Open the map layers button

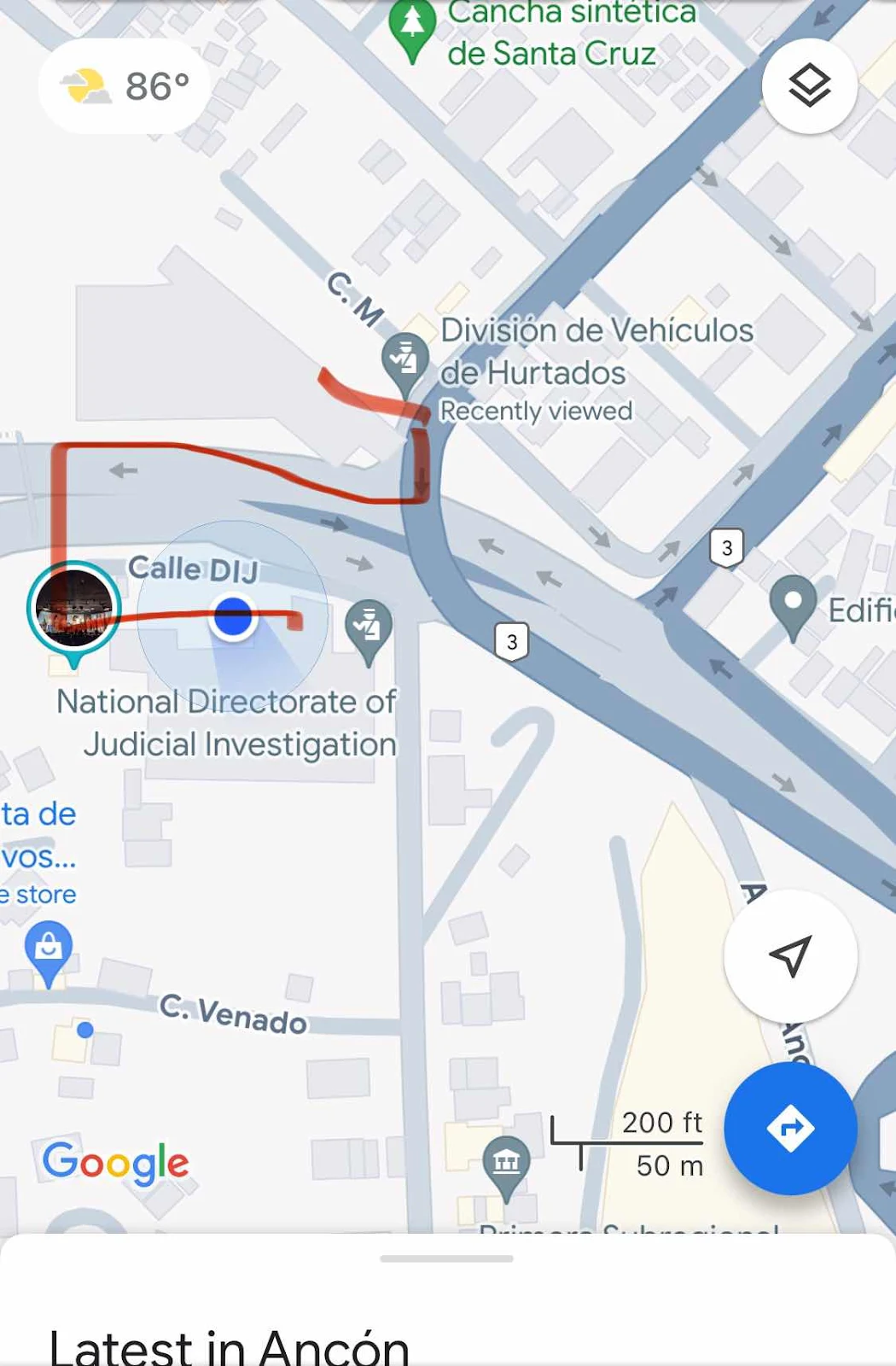click(x=809, y=85)
